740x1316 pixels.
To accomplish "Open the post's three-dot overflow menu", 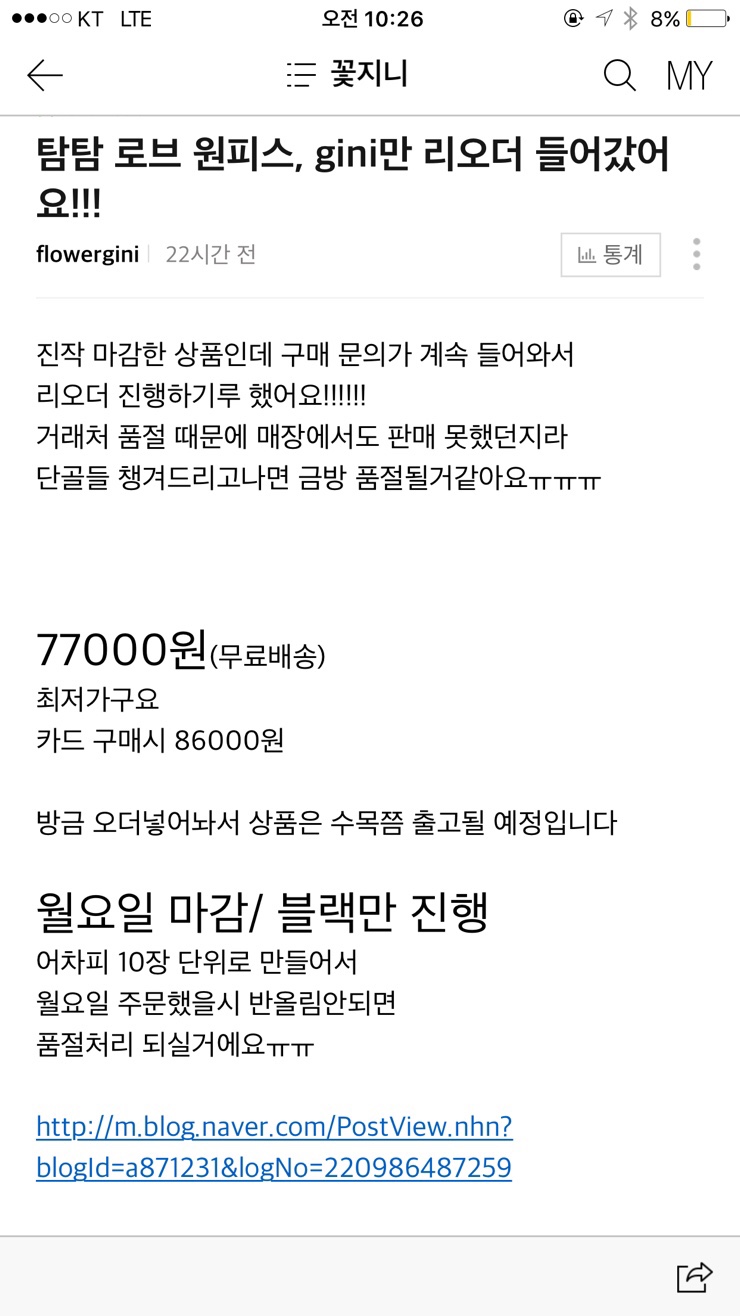I will pyautogui.click(x=696, y=254).
